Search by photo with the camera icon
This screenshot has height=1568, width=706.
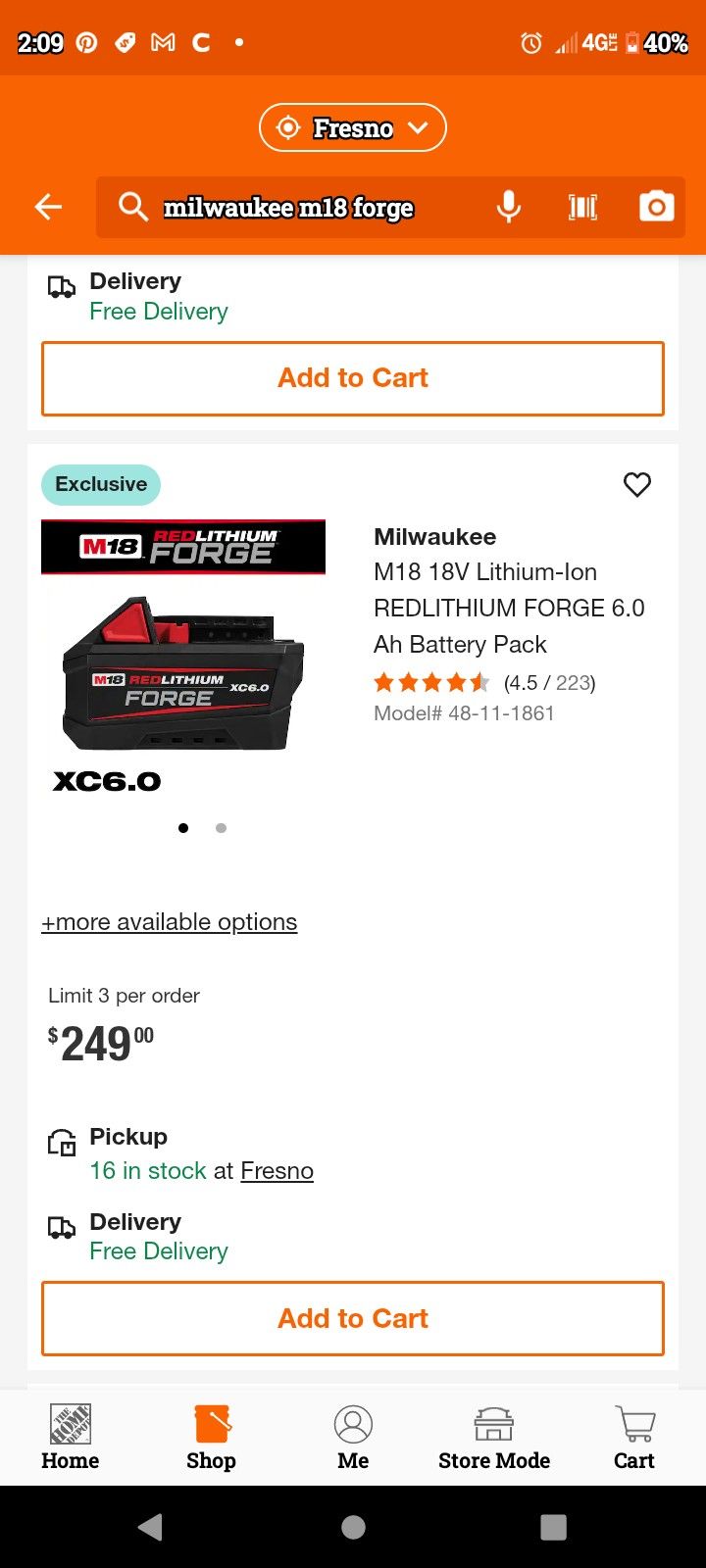[x=656, y=207]
